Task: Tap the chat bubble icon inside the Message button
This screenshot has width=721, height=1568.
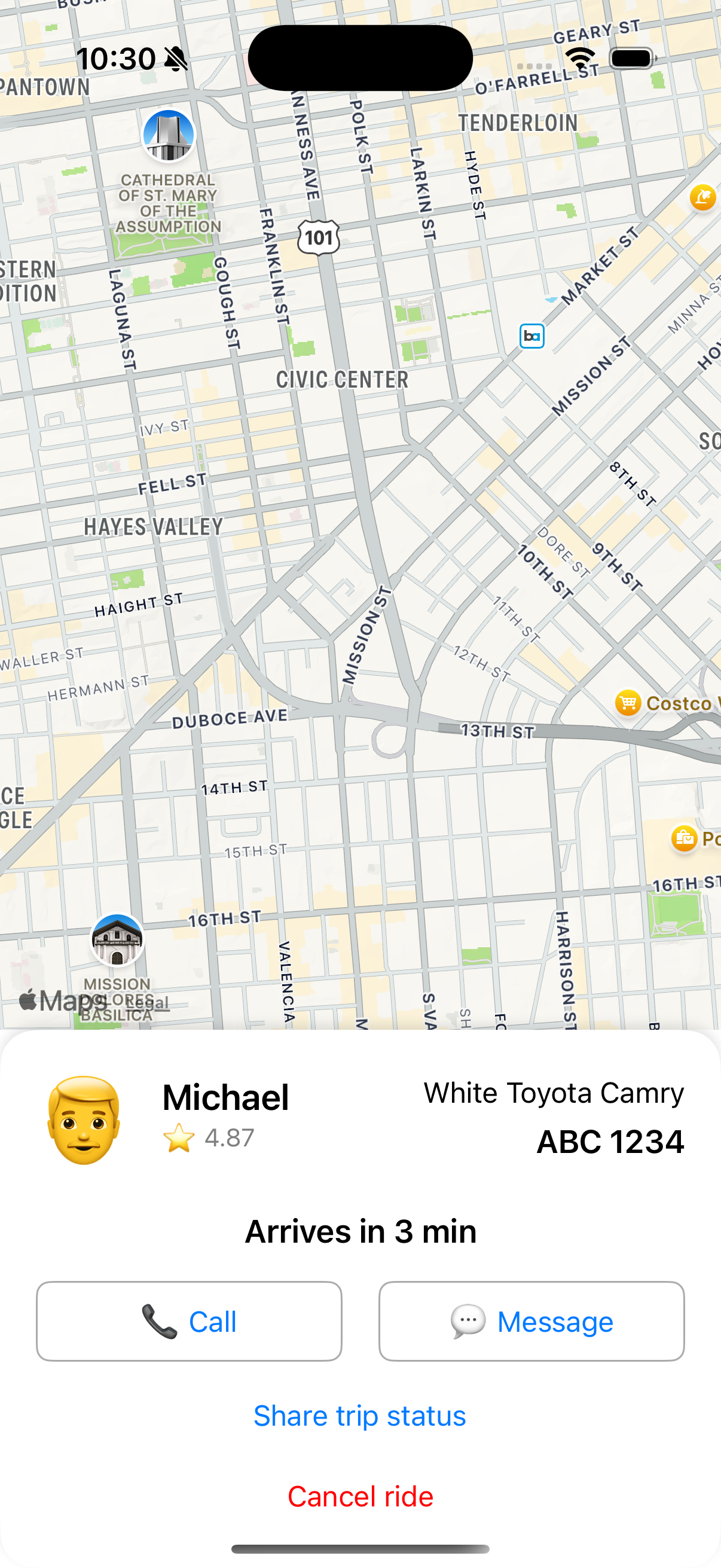Action: click(466, 1321)
